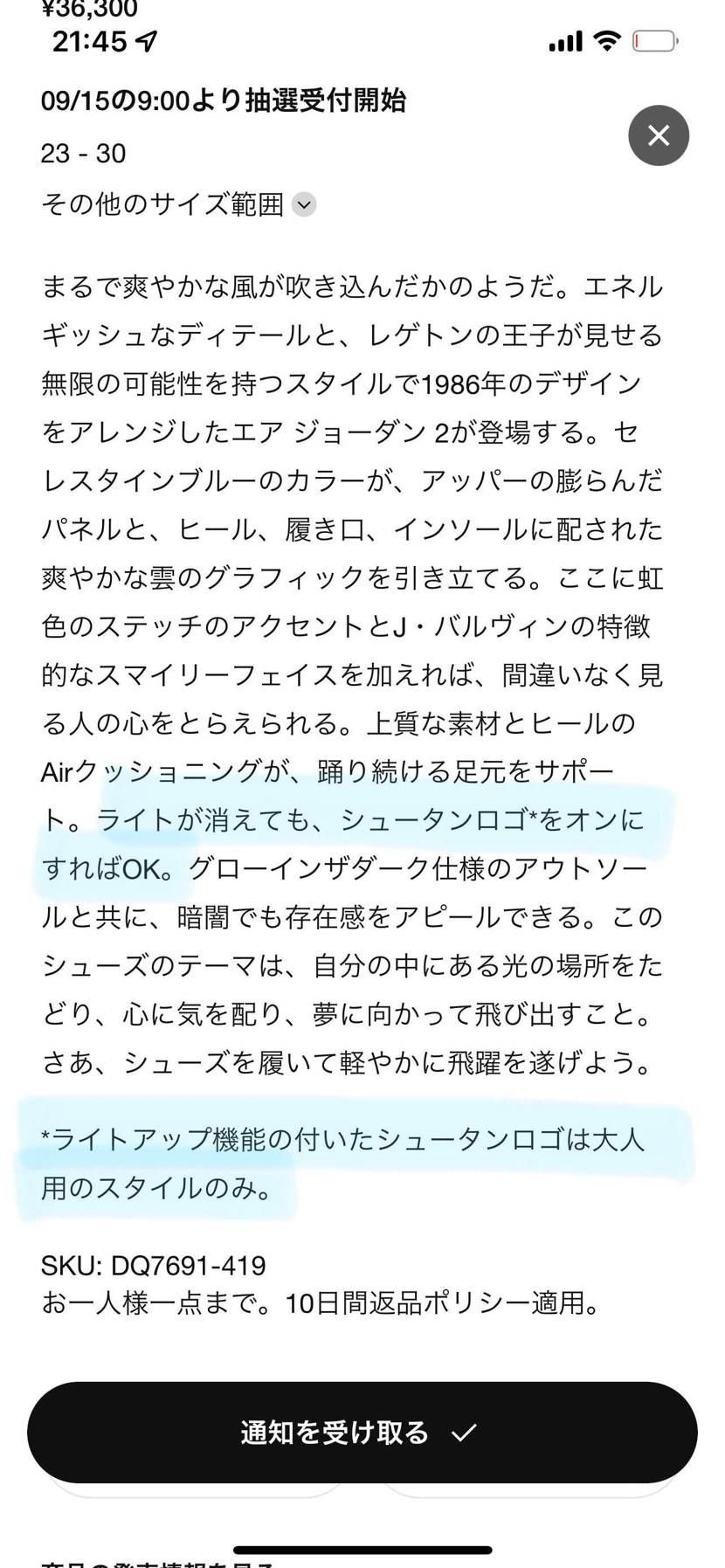Close the product details sheet
The image size is (725, 1568).
(659, 135)
